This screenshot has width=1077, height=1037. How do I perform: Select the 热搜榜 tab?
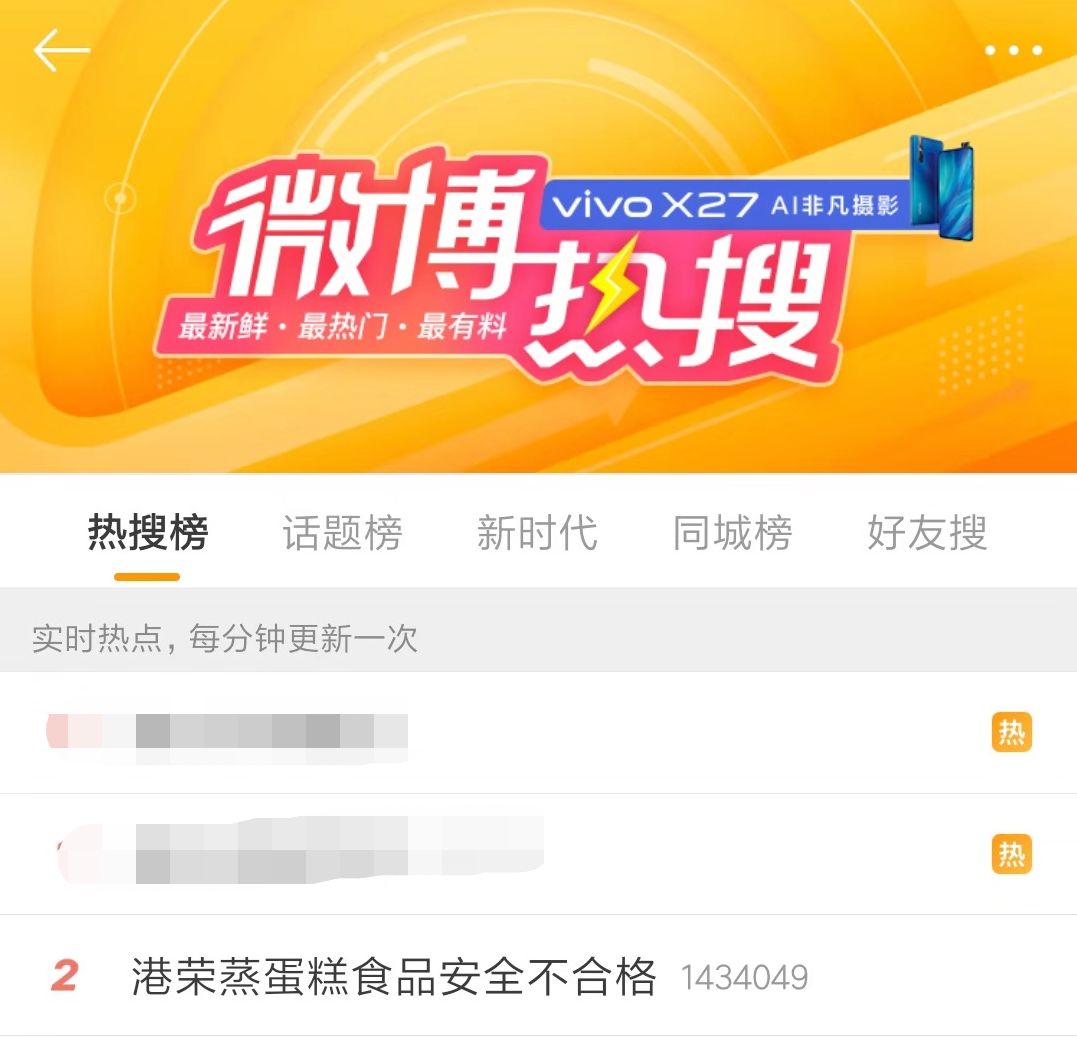pos(148,532)
